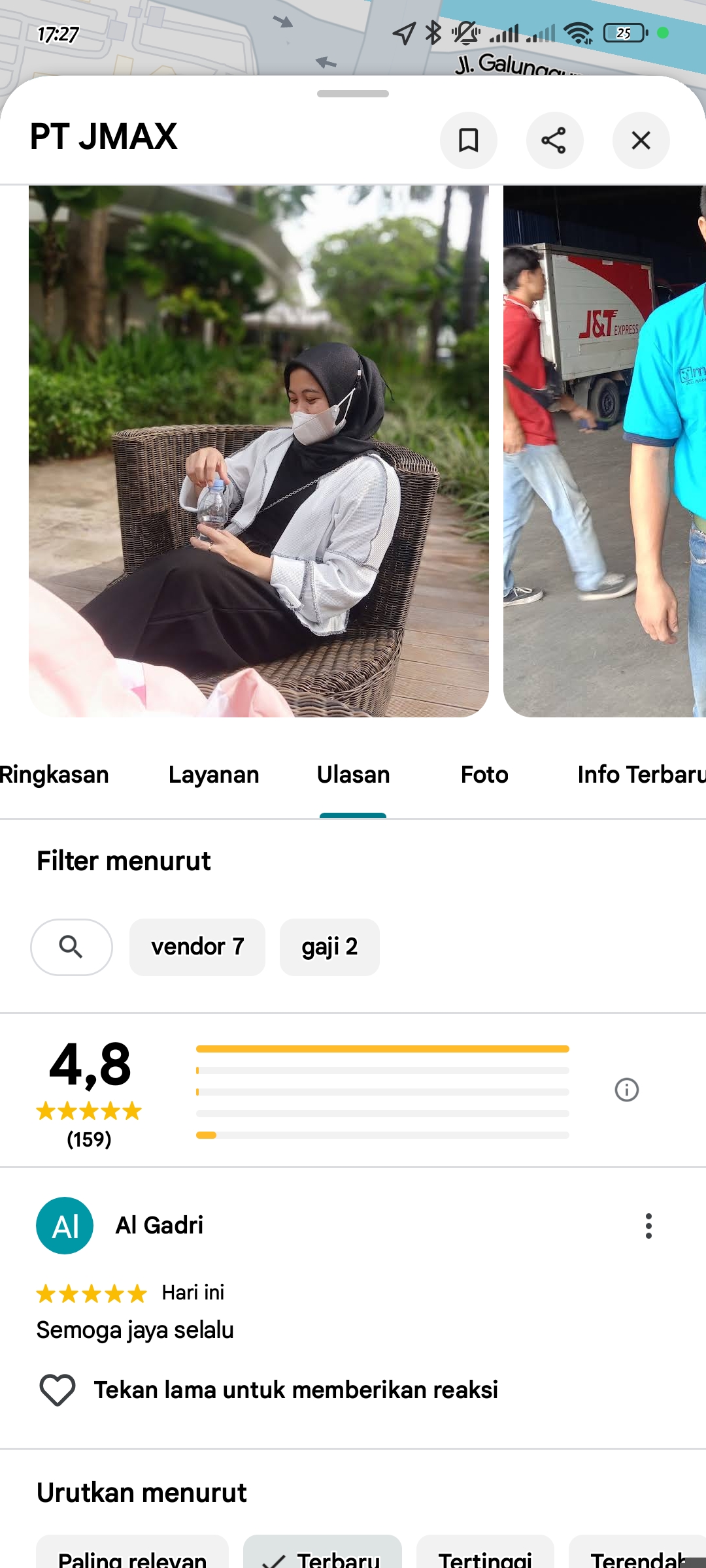Filter reviews by the gaji chip
Screen dimensions: 706x1568
click(x=329, y=947)
